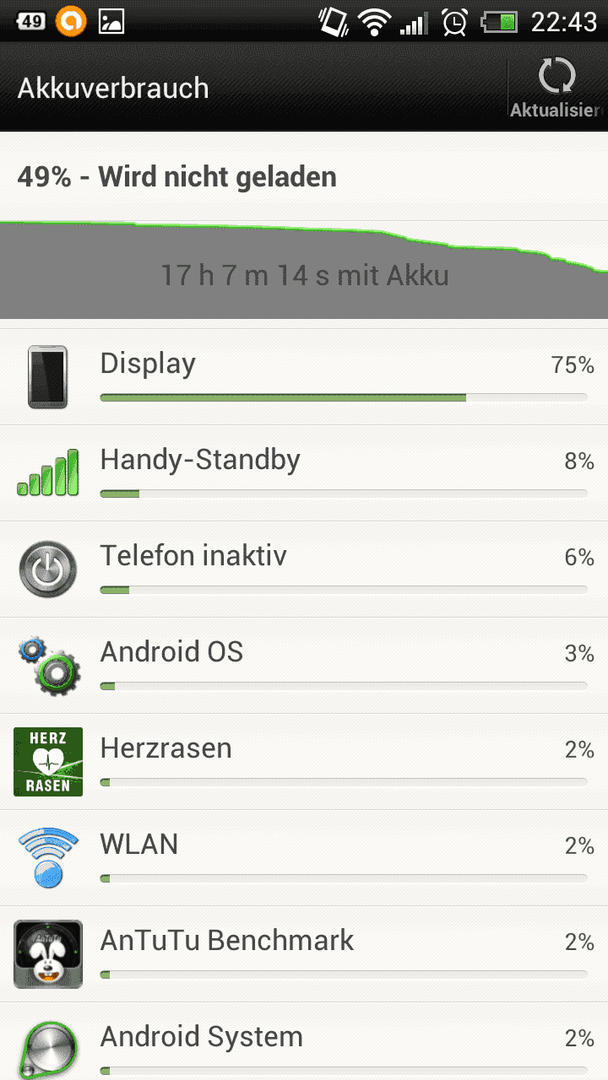Open Herzrasen app battery usage
The image size is (608, 1080).
pyautogui.click(x=304, y=760)
